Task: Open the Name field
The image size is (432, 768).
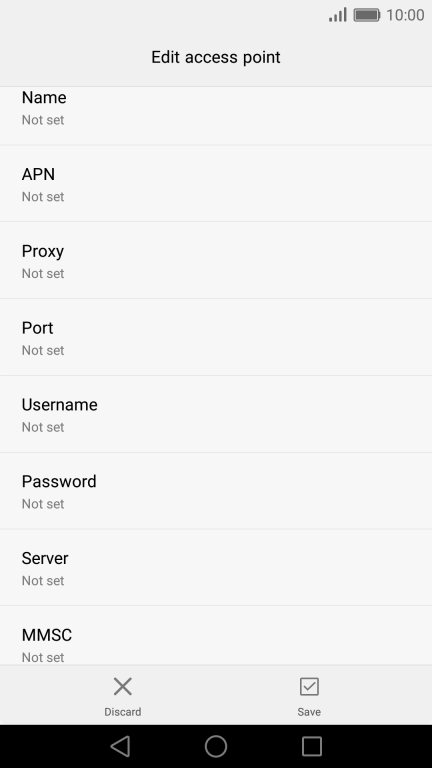Action: [x=216, y=116]
